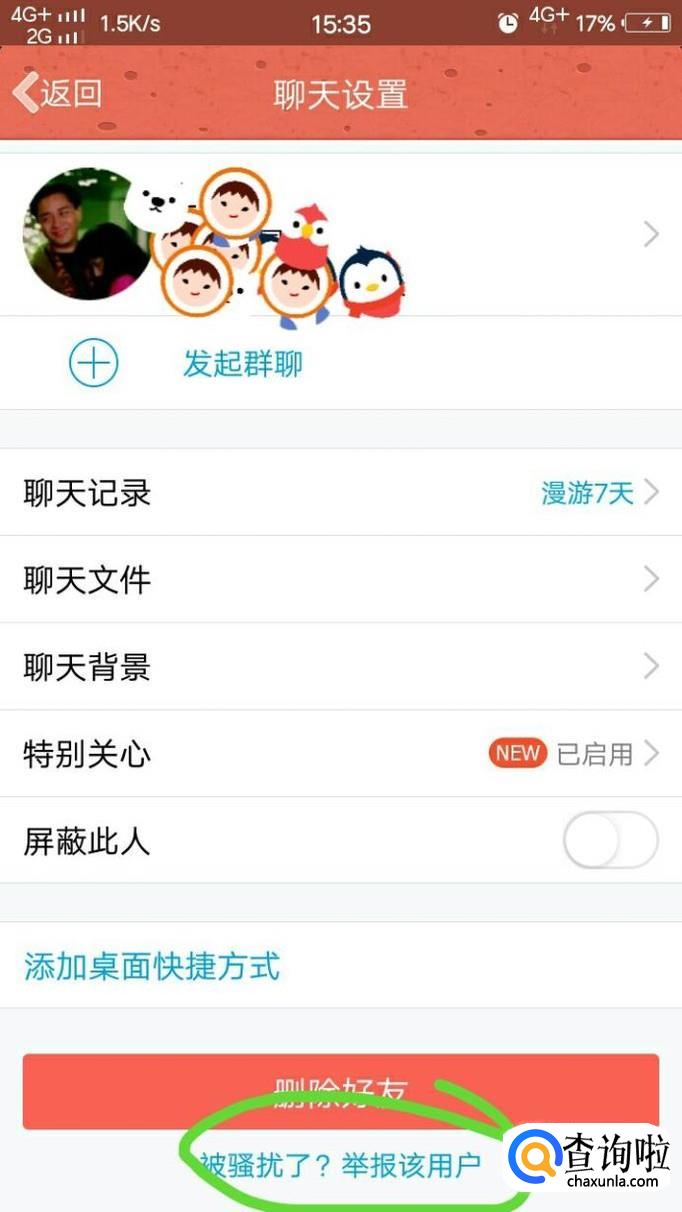
Task: Report this user via 举报该用户
Action: (412, 1166)
